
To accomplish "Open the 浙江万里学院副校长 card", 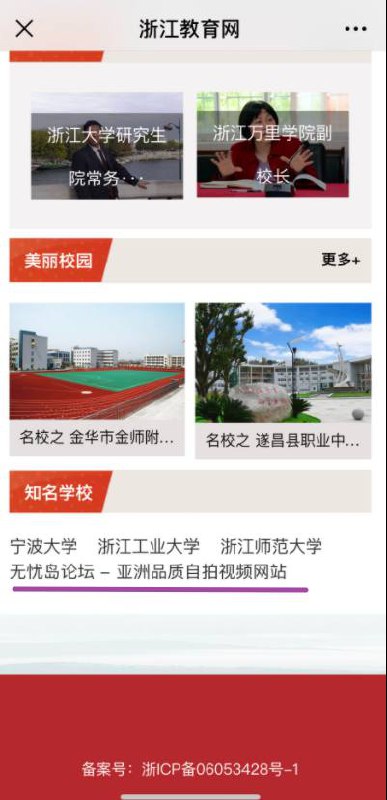I will point(273,145).
